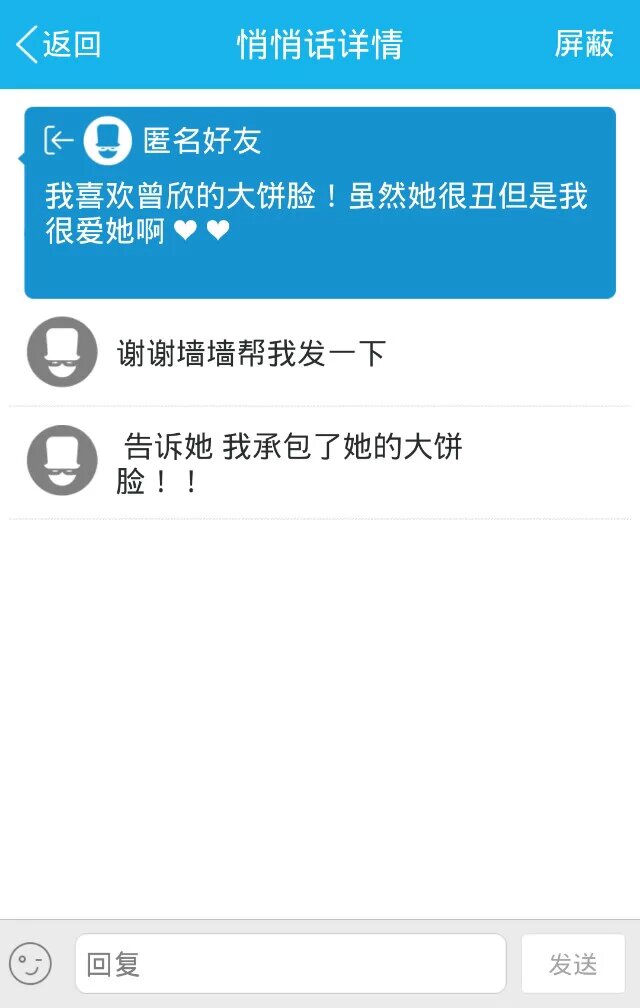Tap 屏蔽 to block this whisper
Image resolution: width=640 pixels, height=1008 pixels.
pos(584,45)
